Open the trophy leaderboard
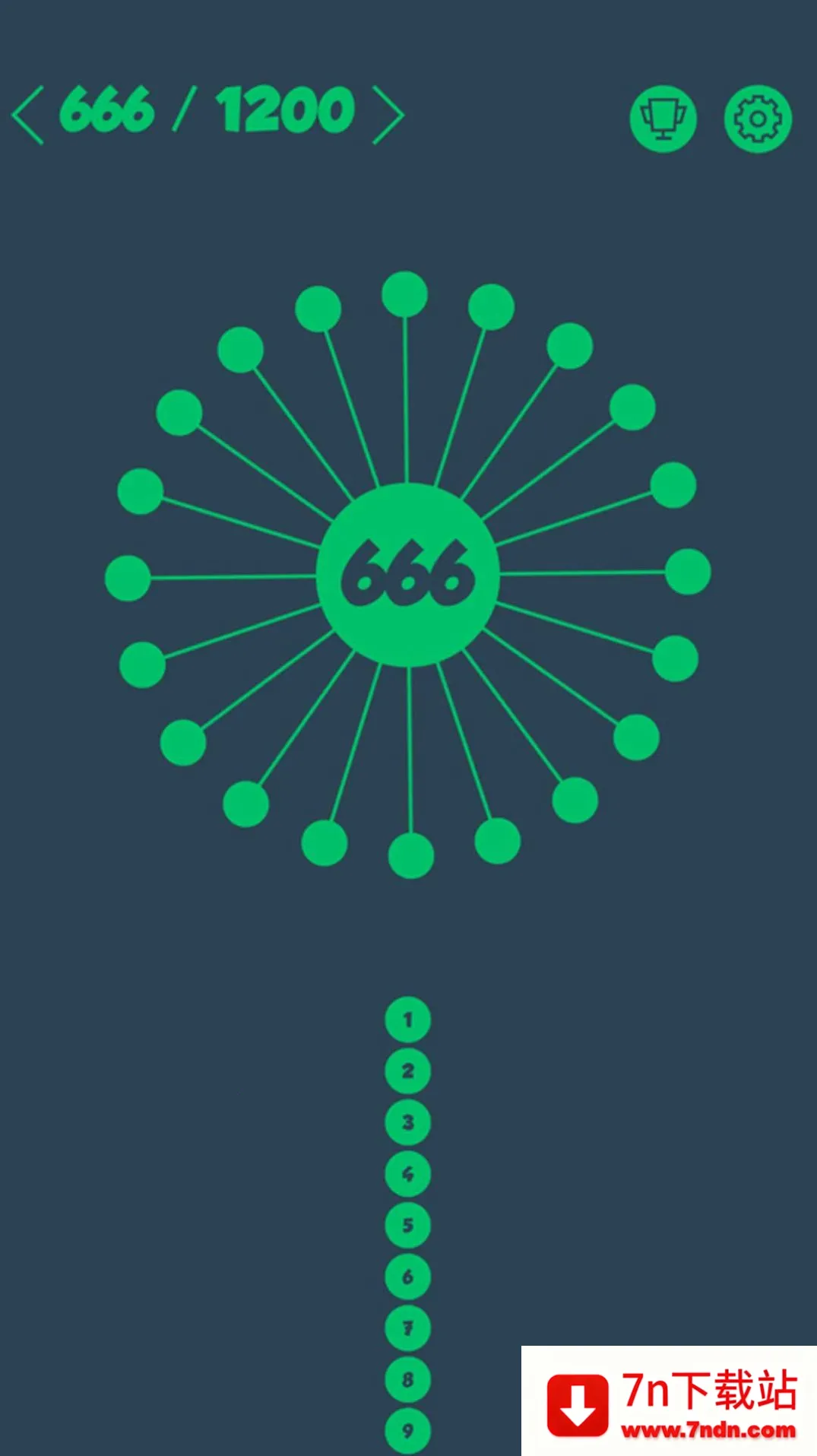The width and height of the screenshot is (817, 1456). (x=663, y=119)
